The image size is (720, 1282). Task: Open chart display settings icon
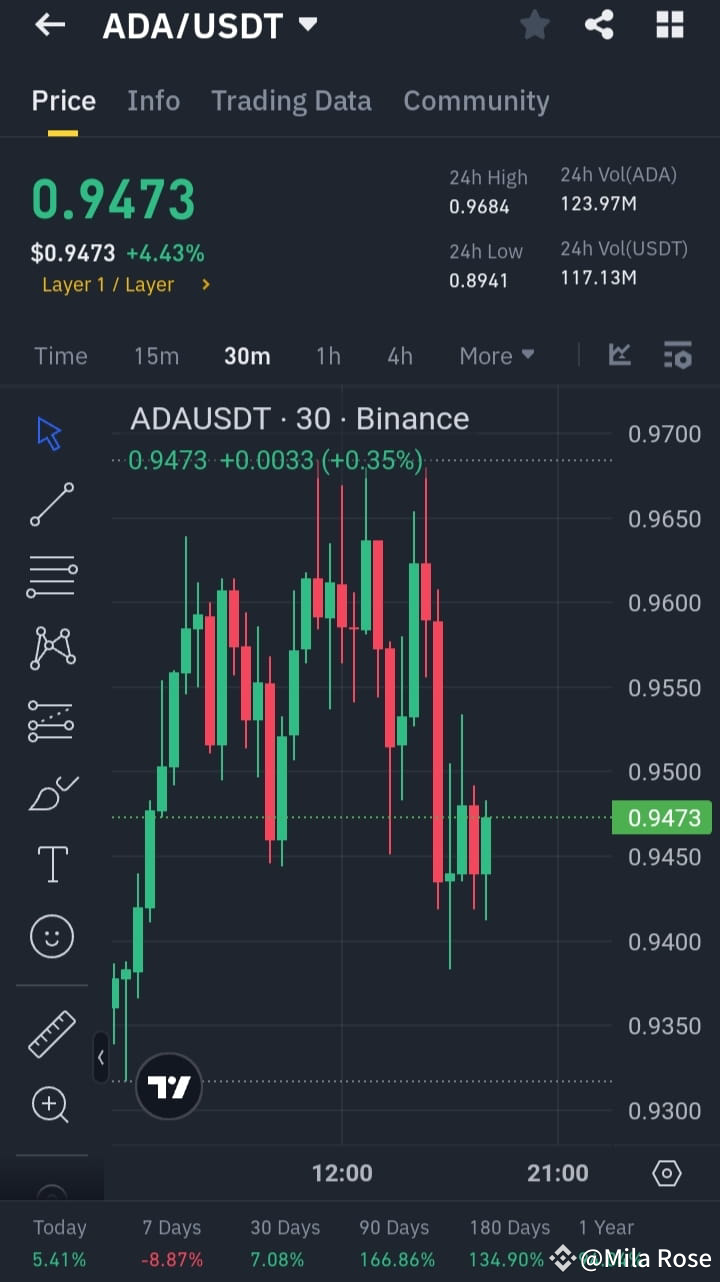coord(677,355)
